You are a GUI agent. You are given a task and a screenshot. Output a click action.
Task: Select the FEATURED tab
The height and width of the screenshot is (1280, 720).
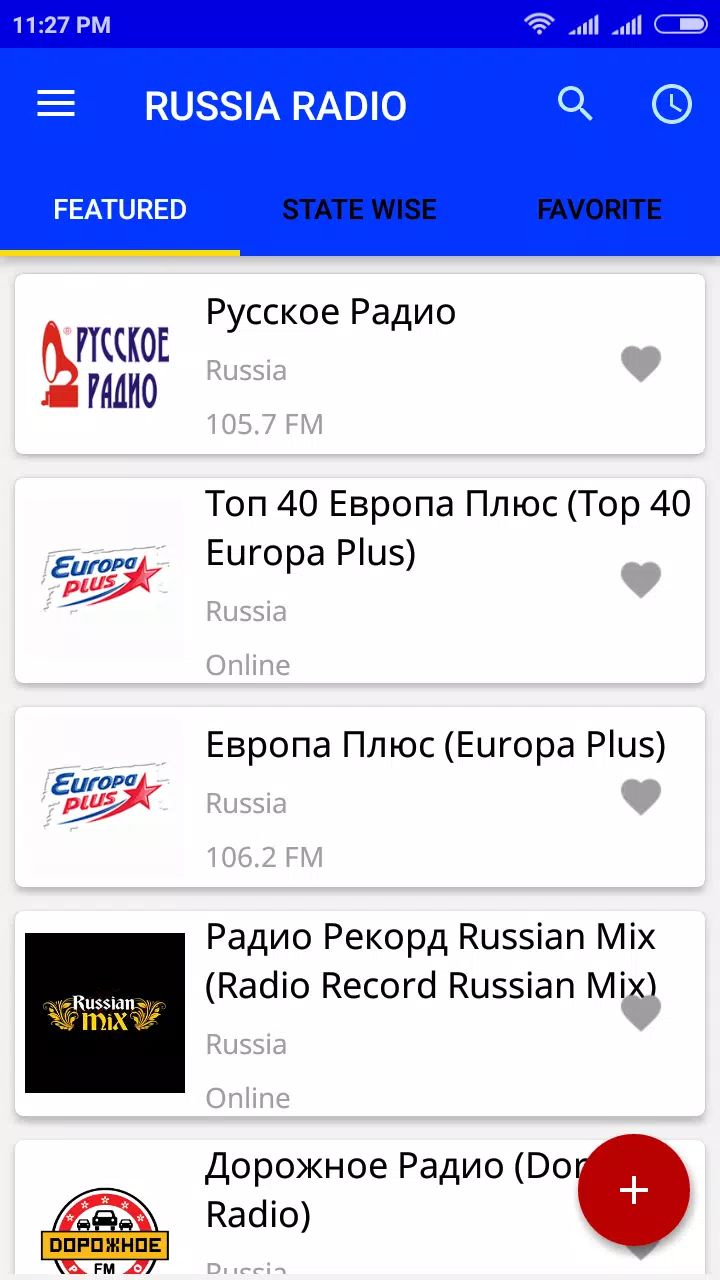119,209
